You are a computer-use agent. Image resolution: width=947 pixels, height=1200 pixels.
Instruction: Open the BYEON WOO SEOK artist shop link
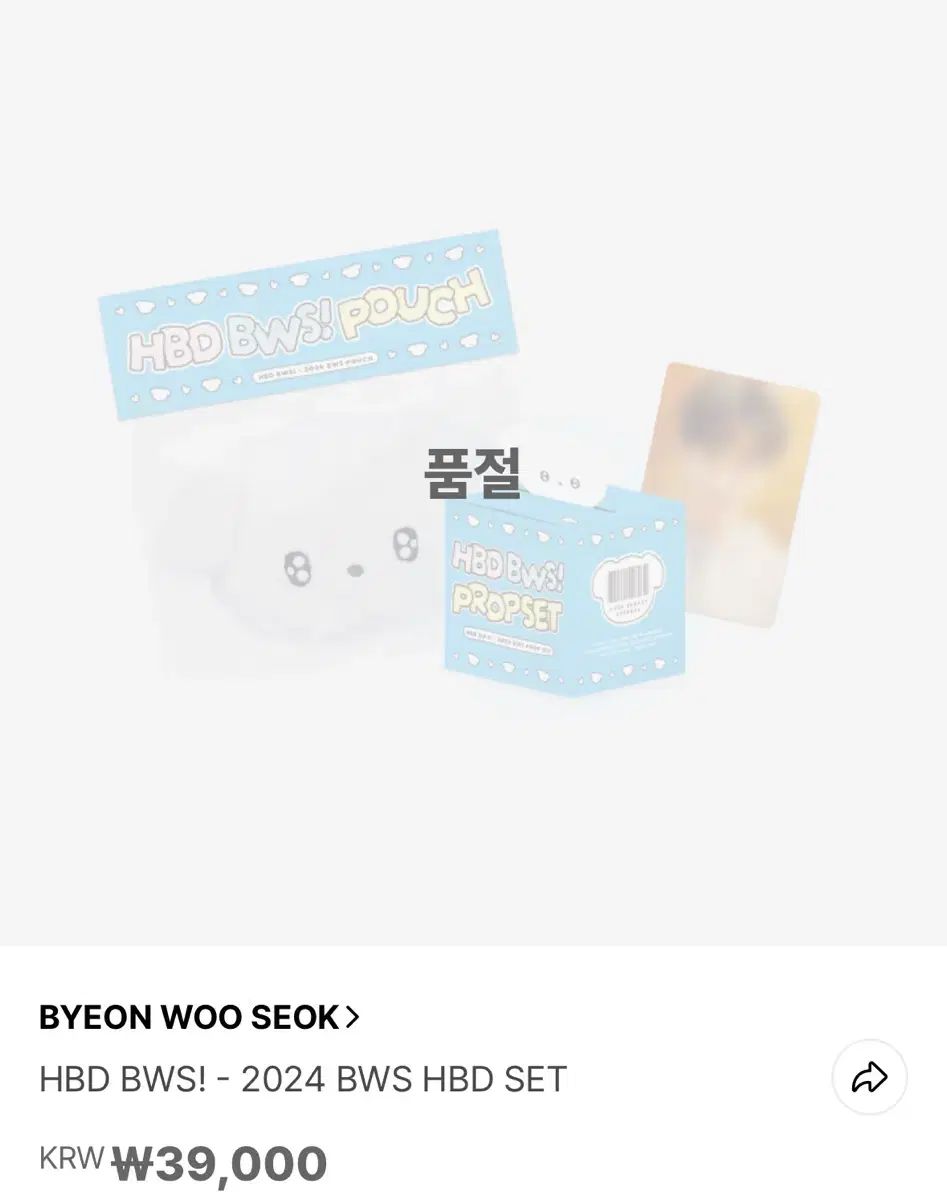pyautogui.click(x=198, y=1018)
